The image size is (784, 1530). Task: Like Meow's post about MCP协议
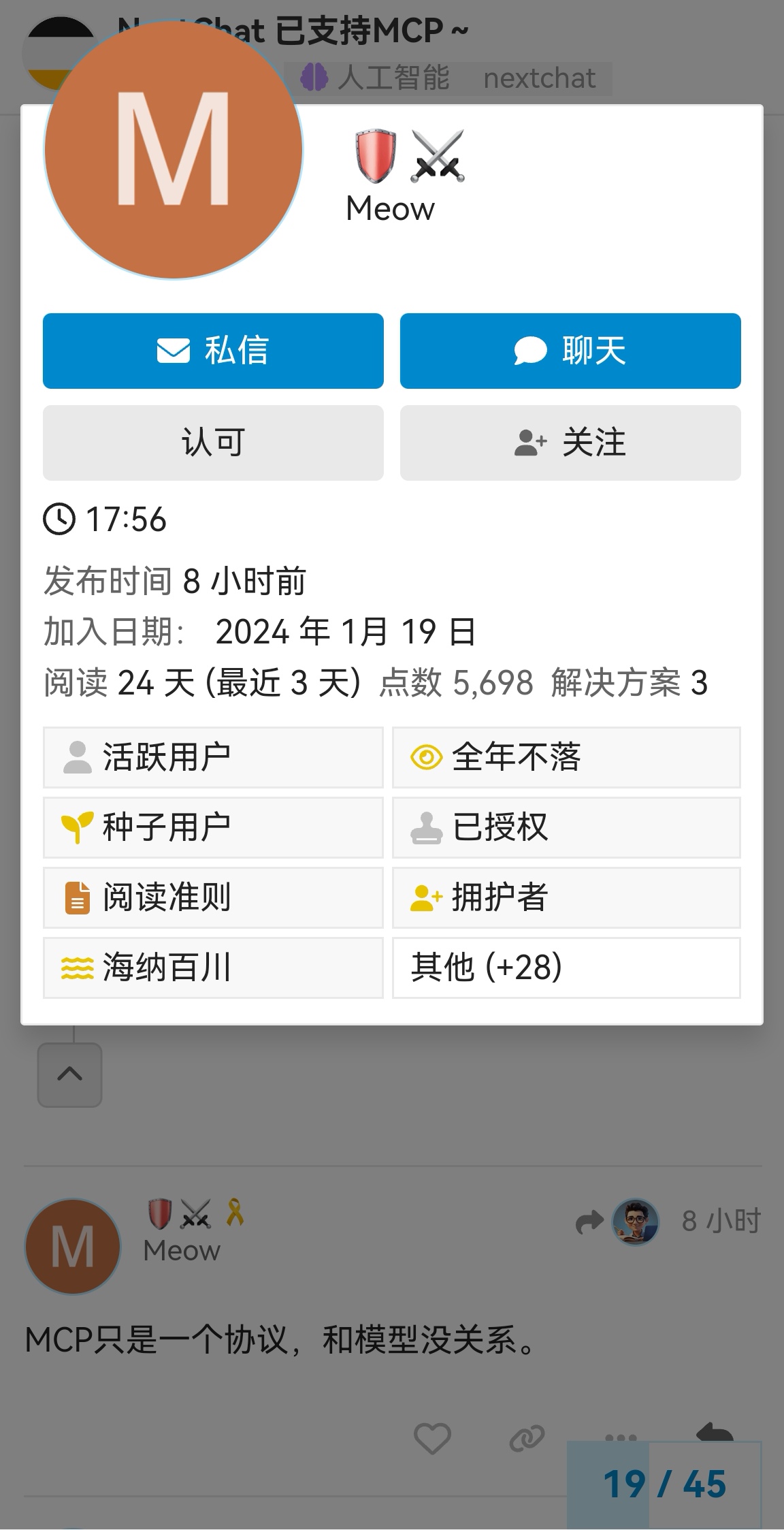coord(433,1438)
